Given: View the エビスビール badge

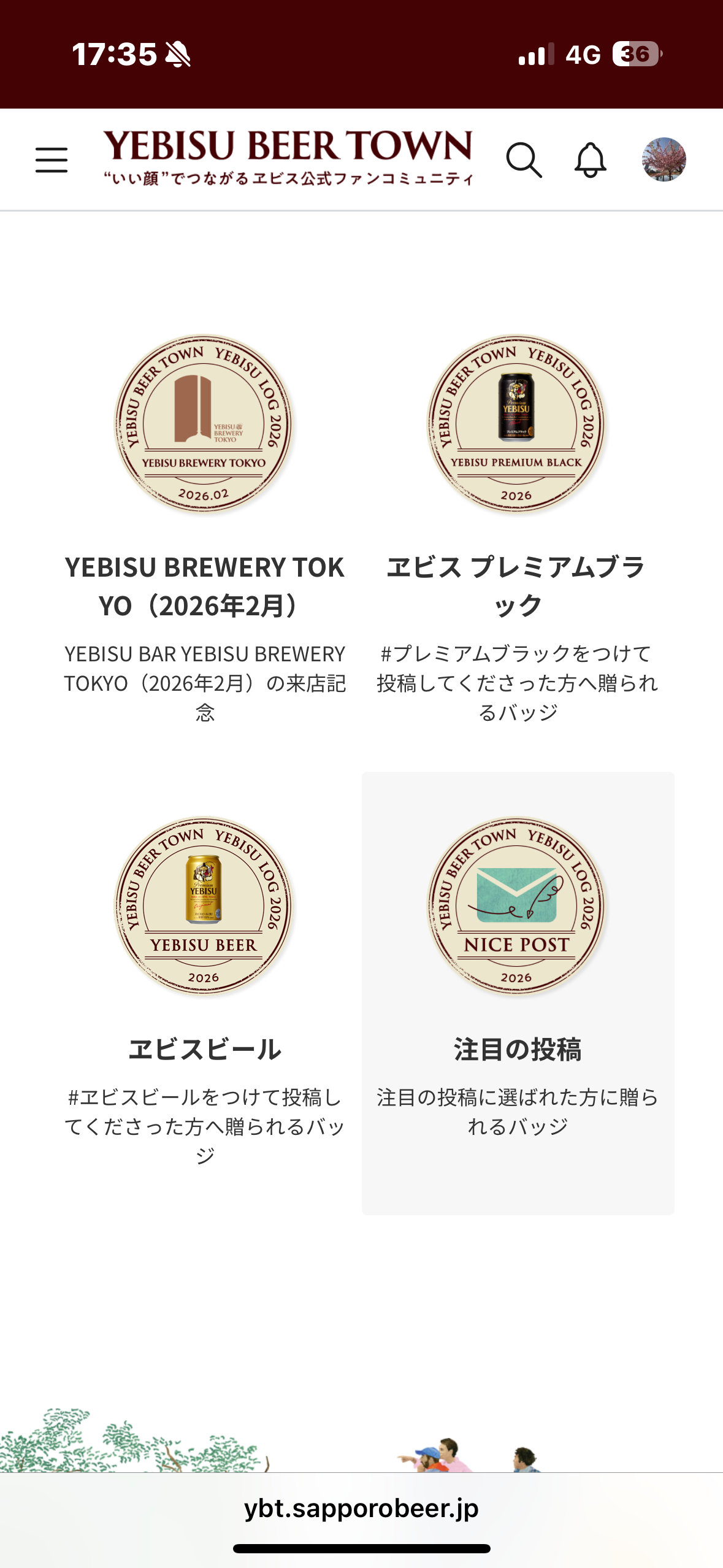Looking at the screenshot, I should (204, 907).
